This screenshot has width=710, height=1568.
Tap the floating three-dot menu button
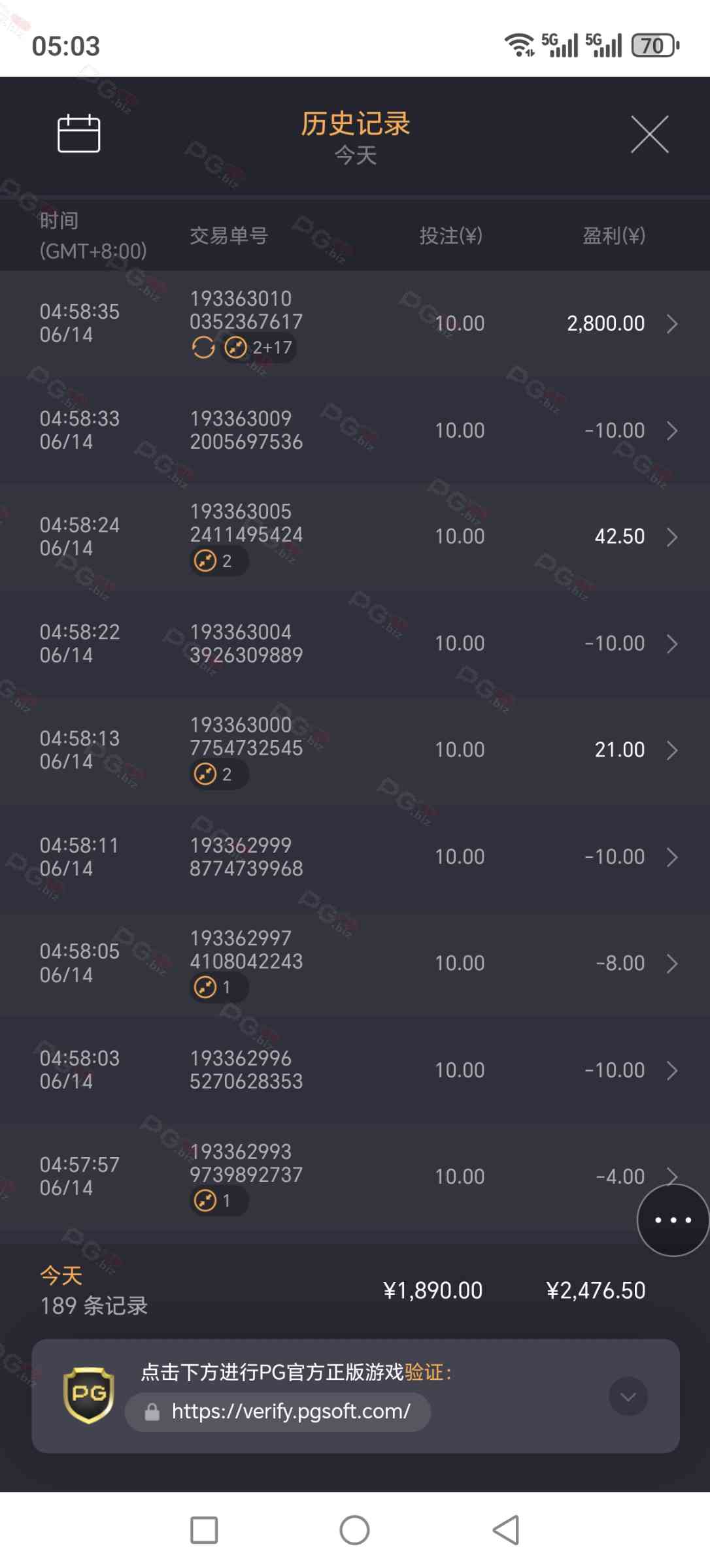point(673,1220)
